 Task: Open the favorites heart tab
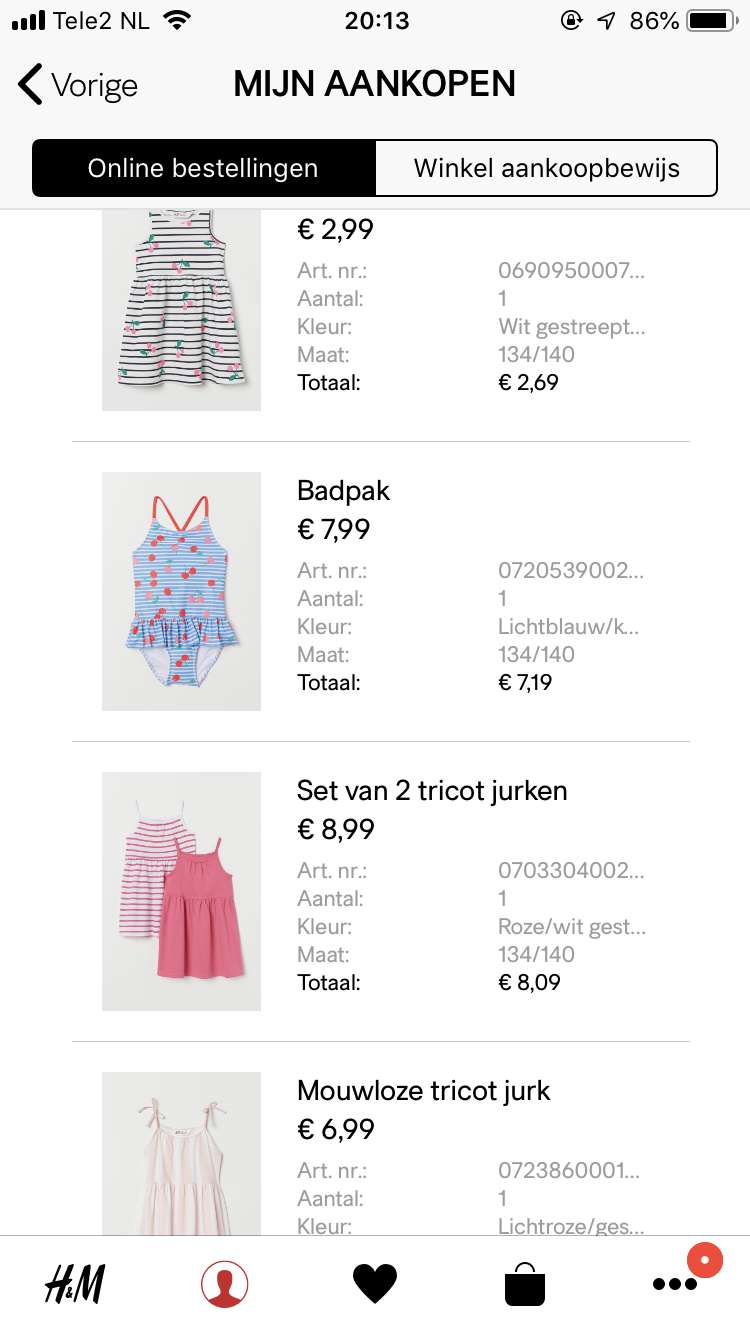pos(375,1284)
